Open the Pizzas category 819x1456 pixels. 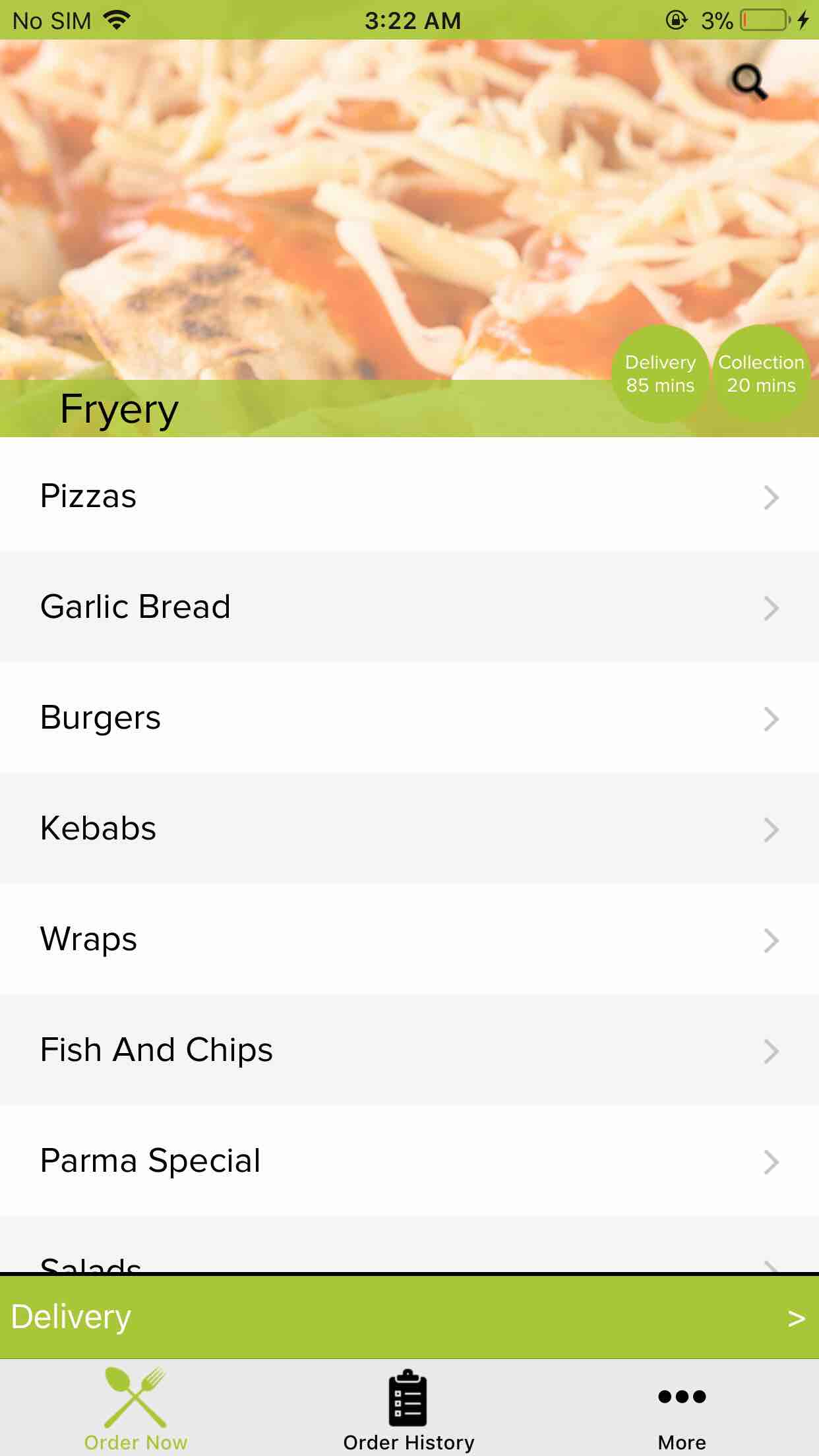click(409, 496)
